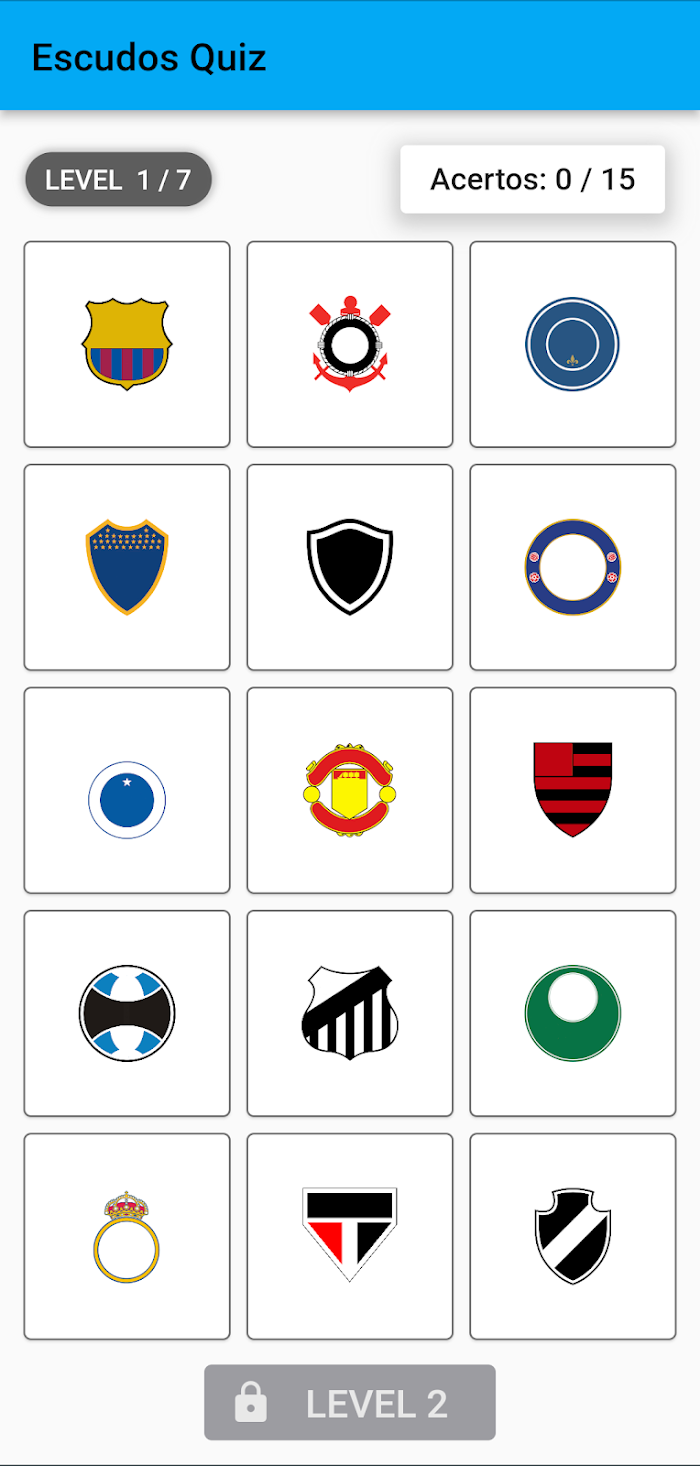
Task: Tap the plain black shield crest
Action: point(350,567)
